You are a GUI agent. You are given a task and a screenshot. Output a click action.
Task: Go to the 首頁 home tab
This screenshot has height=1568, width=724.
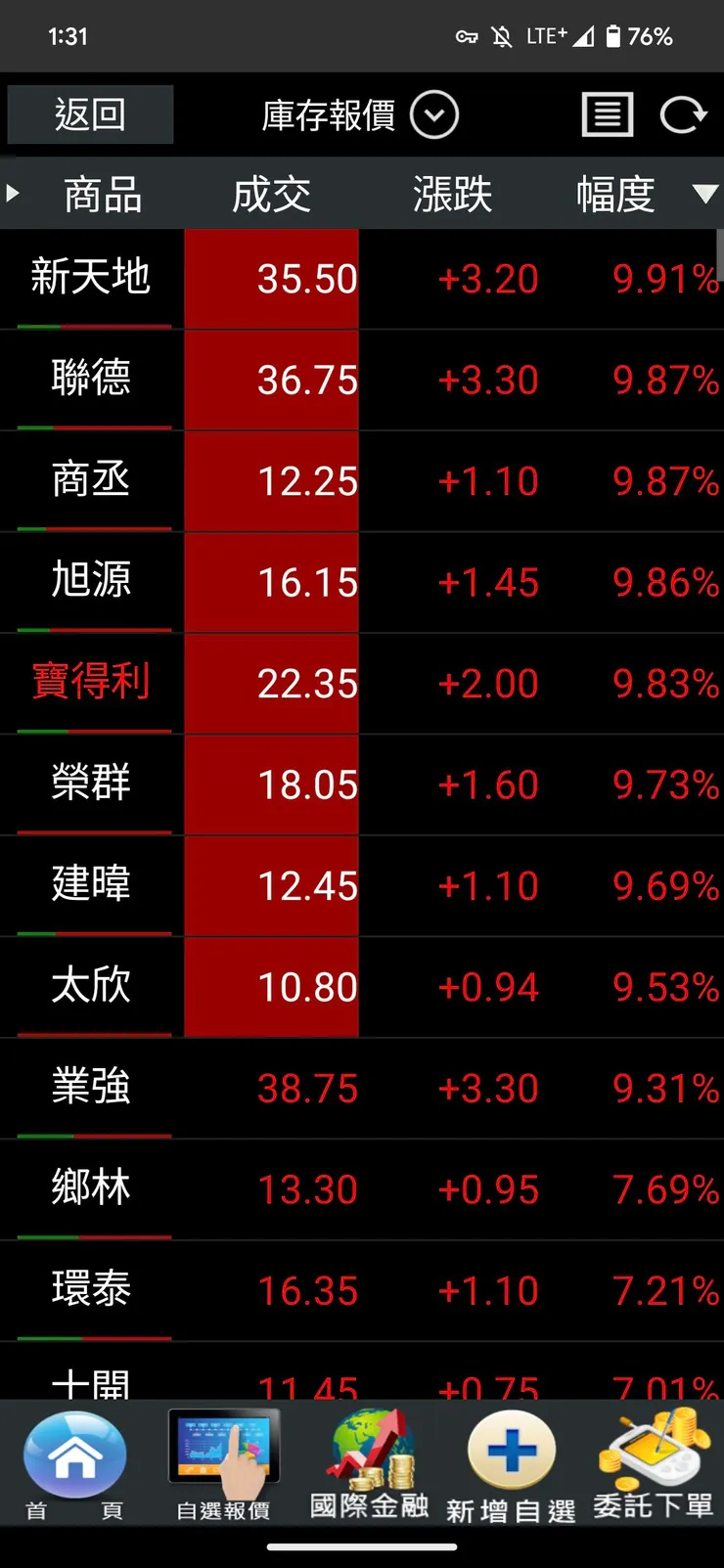click(x=74, y=1464)
